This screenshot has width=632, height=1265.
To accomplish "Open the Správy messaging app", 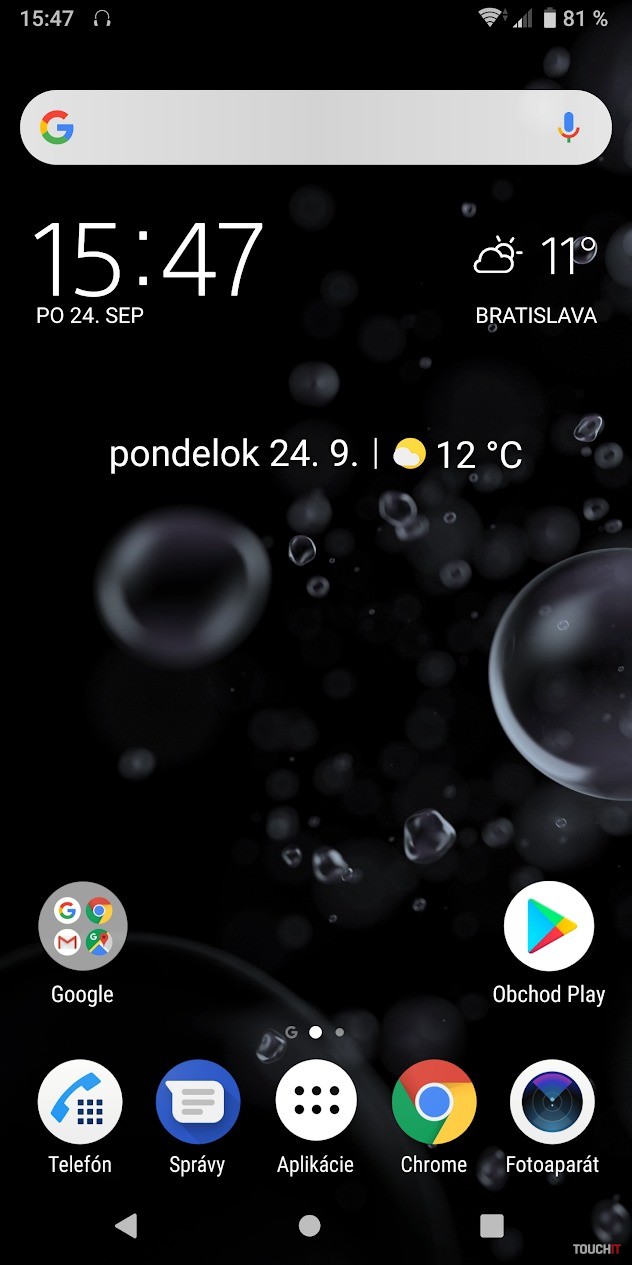I will pos(198,1103).
